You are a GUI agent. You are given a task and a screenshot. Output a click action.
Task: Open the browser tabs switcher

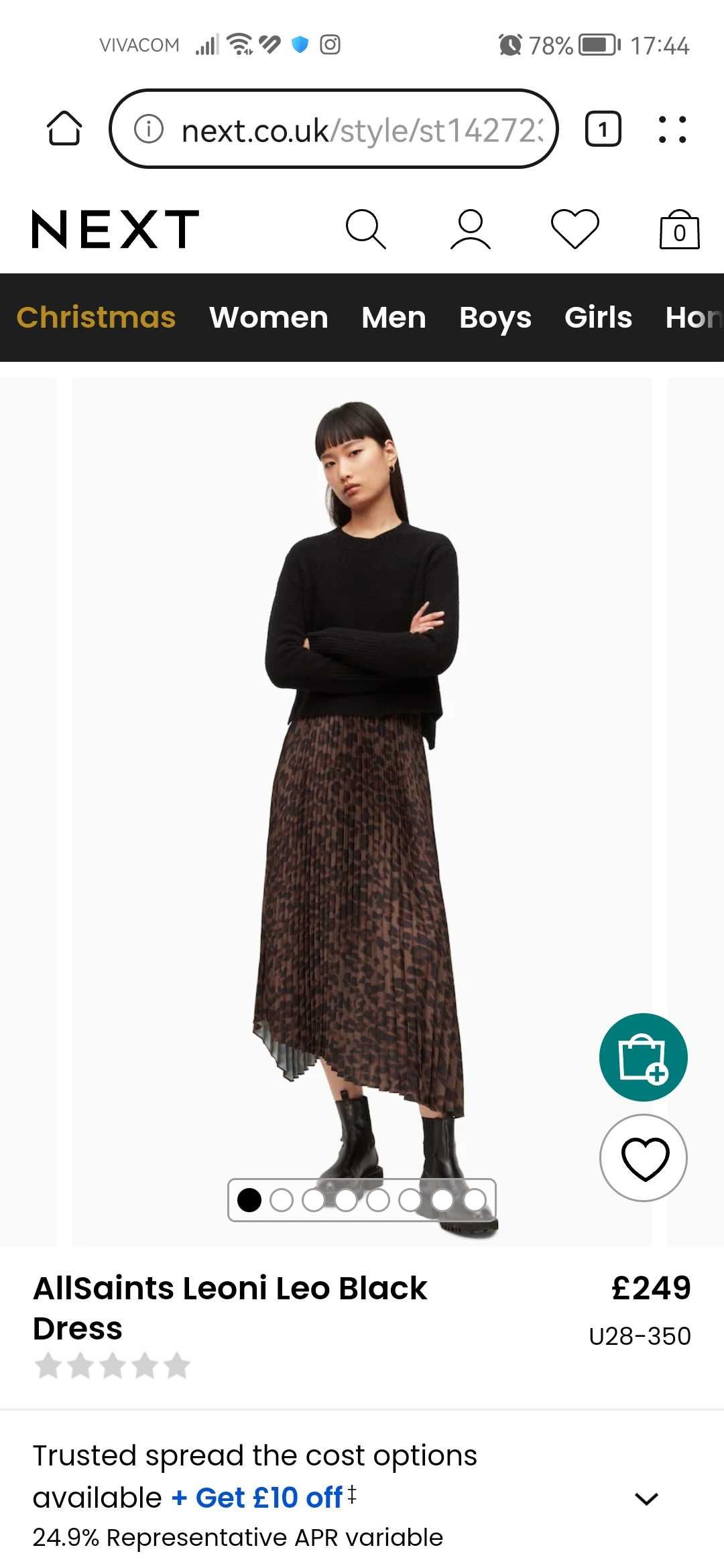click(603, 129)
